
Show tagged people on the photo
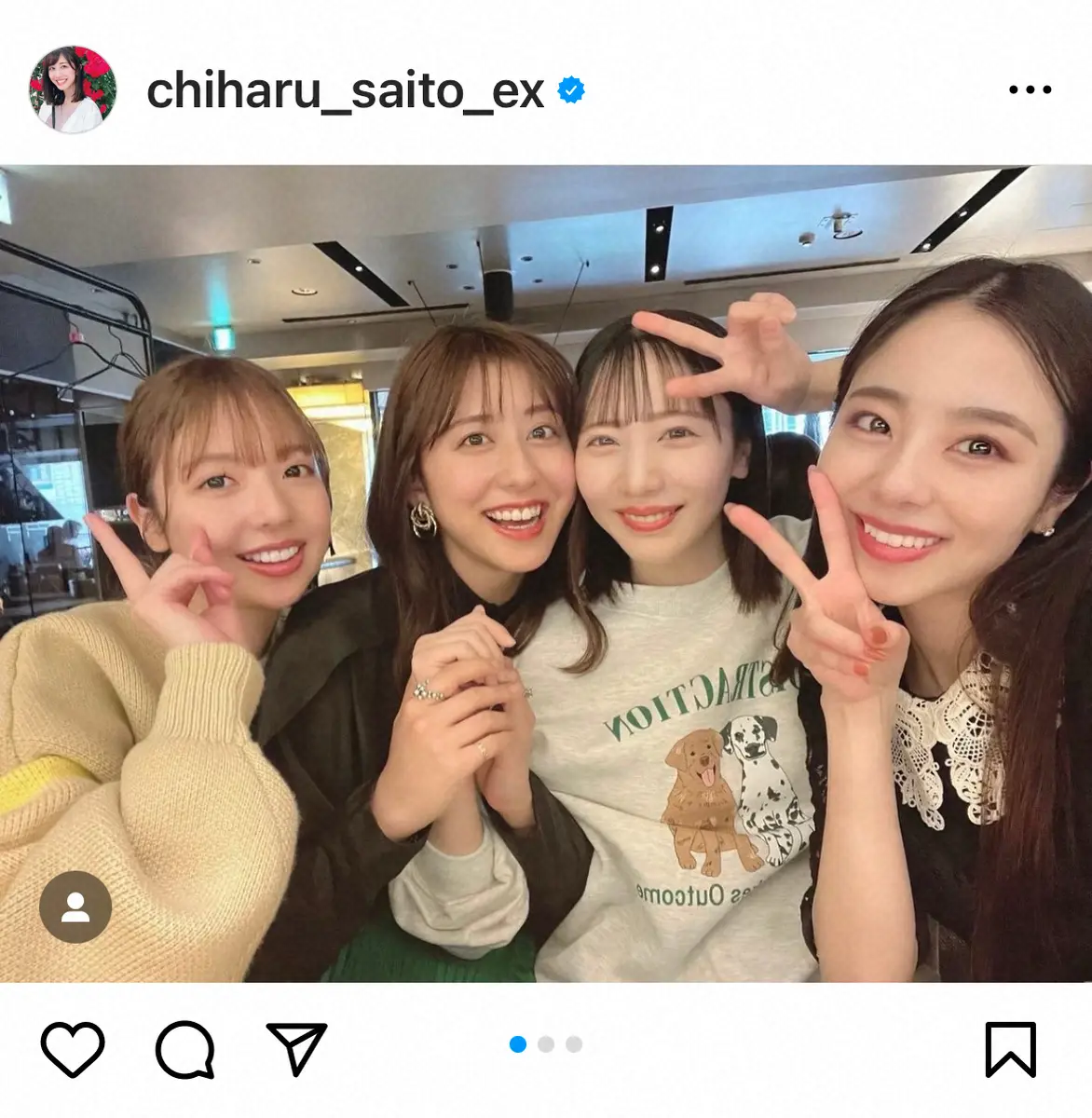click(75, 907)
